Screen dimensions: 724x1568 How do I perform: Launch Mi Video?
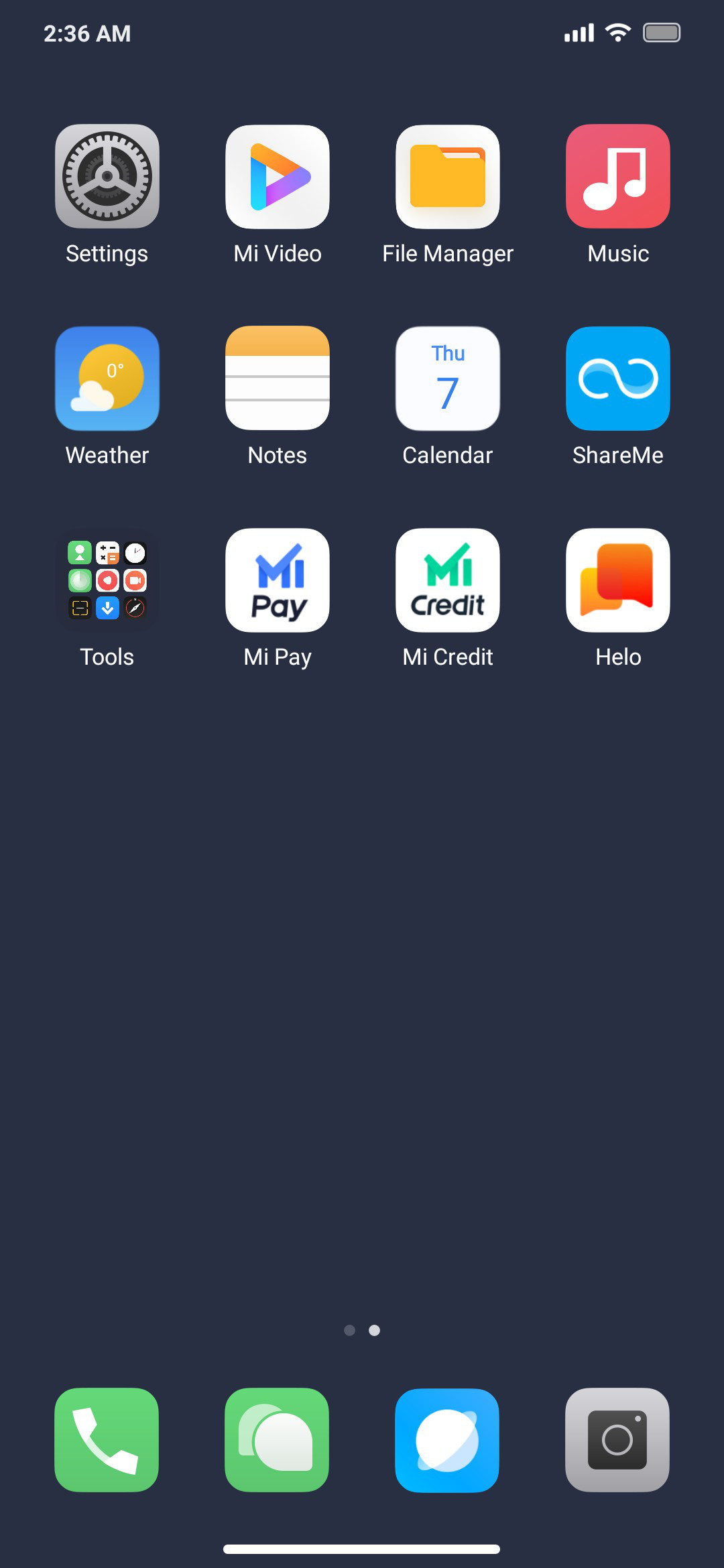278,176
